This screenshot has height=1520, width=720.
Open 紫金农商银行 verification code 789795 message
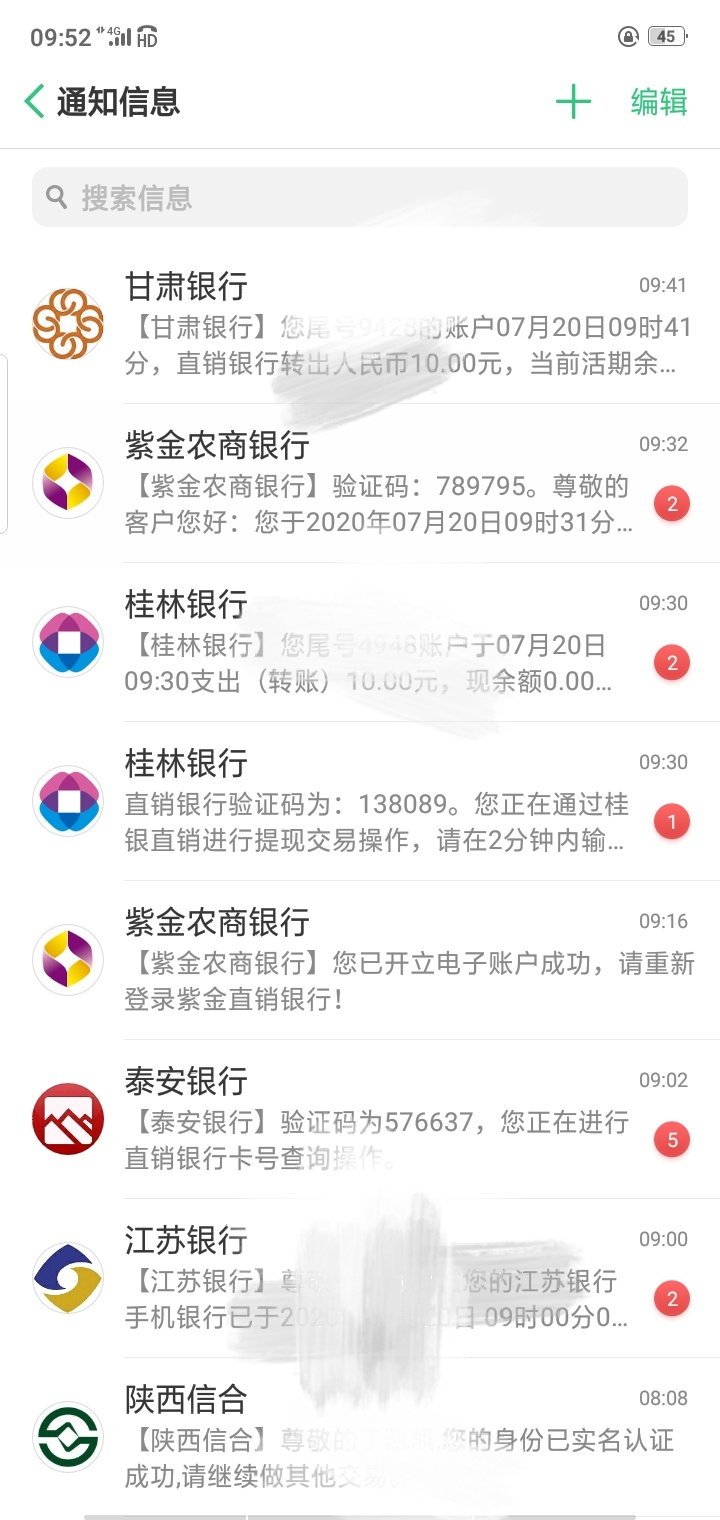(360, 484)
